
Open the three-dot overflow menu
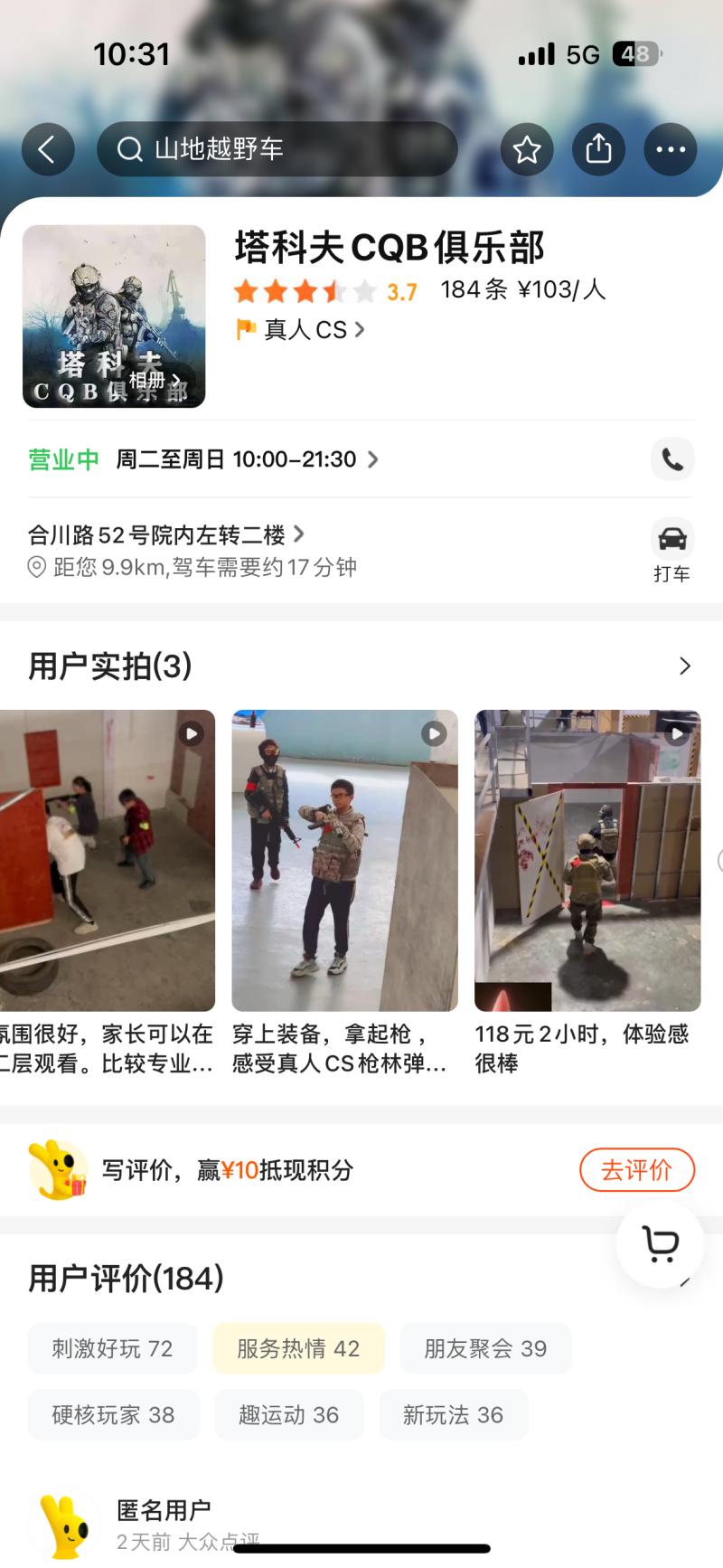tap(670, 149)
